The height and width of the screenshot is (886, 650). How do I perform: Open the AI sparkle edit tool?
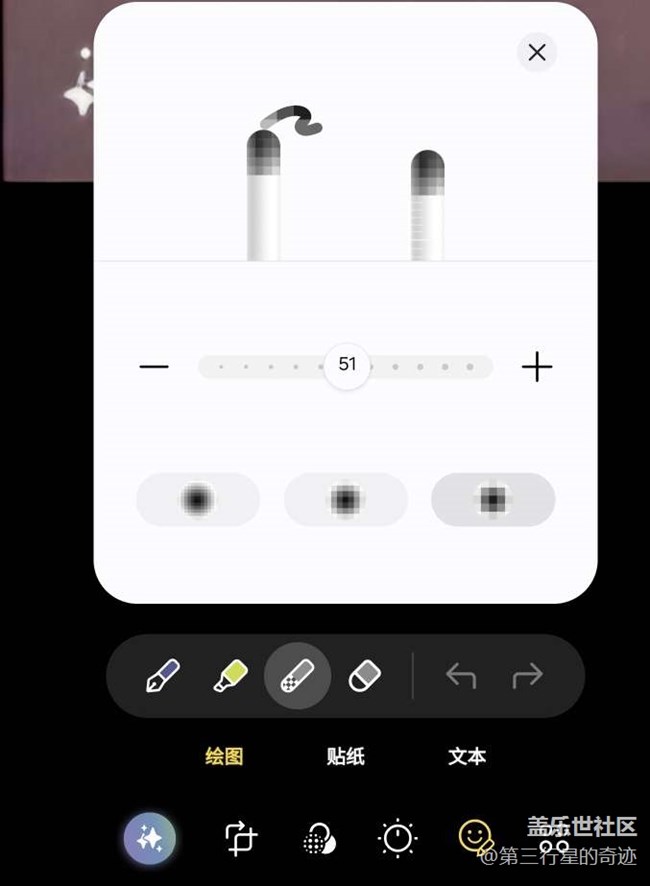[x=149, y=838]
